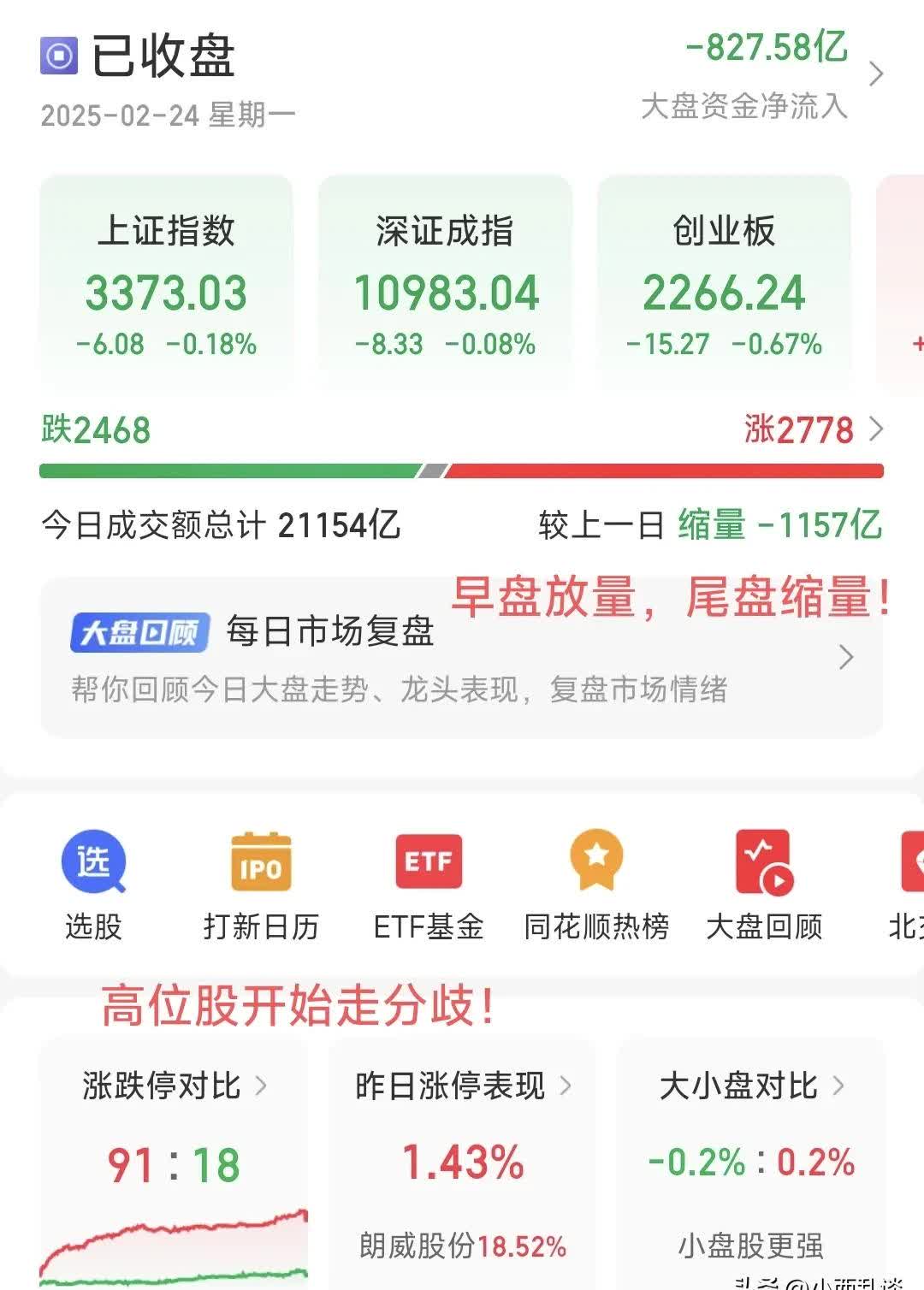Open 每日市场复盘 via banner arrow
Viewport: 924px width, 1290px height.
(847, 657)
